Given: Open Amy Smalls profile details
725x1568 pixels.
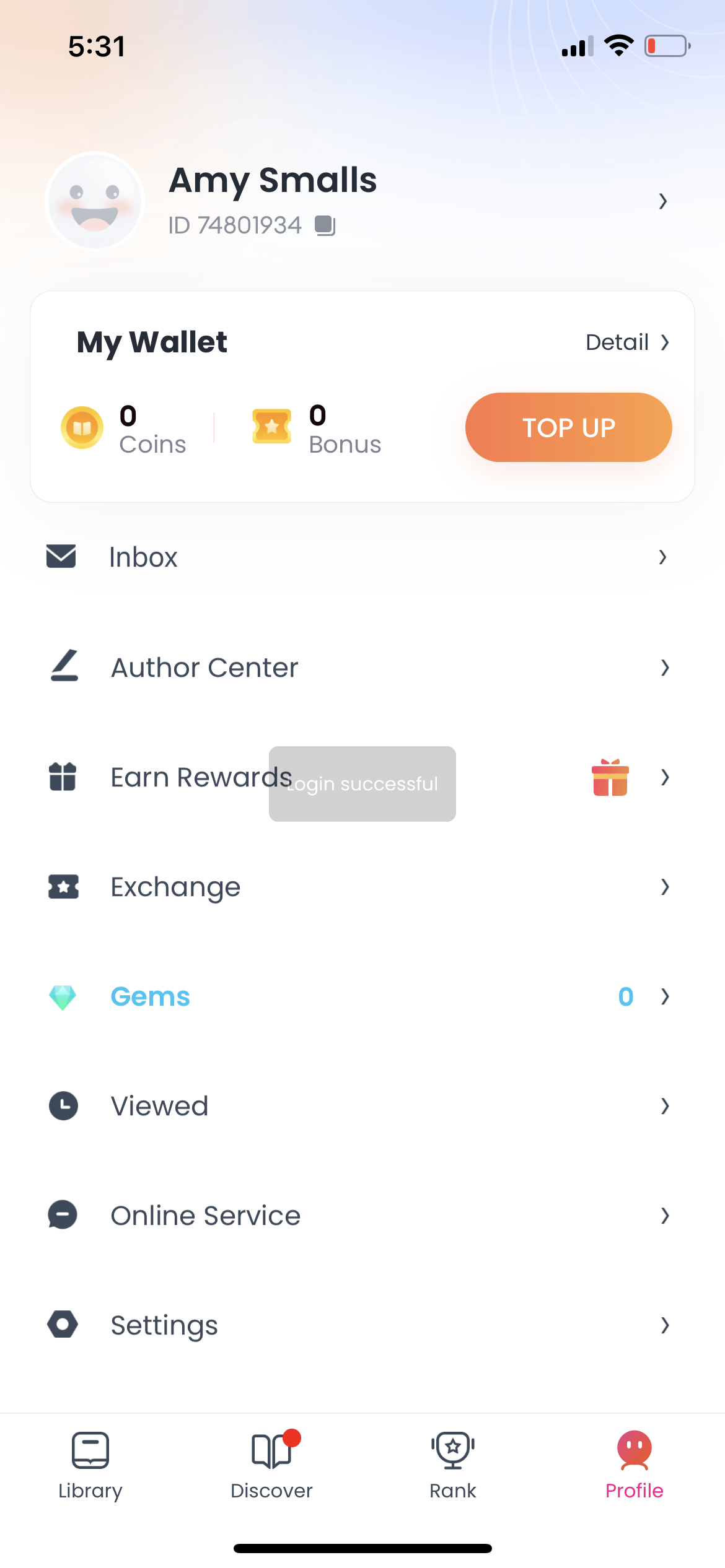Looking at the screenshot, I should pyautogui.click(x=662, y=201).
